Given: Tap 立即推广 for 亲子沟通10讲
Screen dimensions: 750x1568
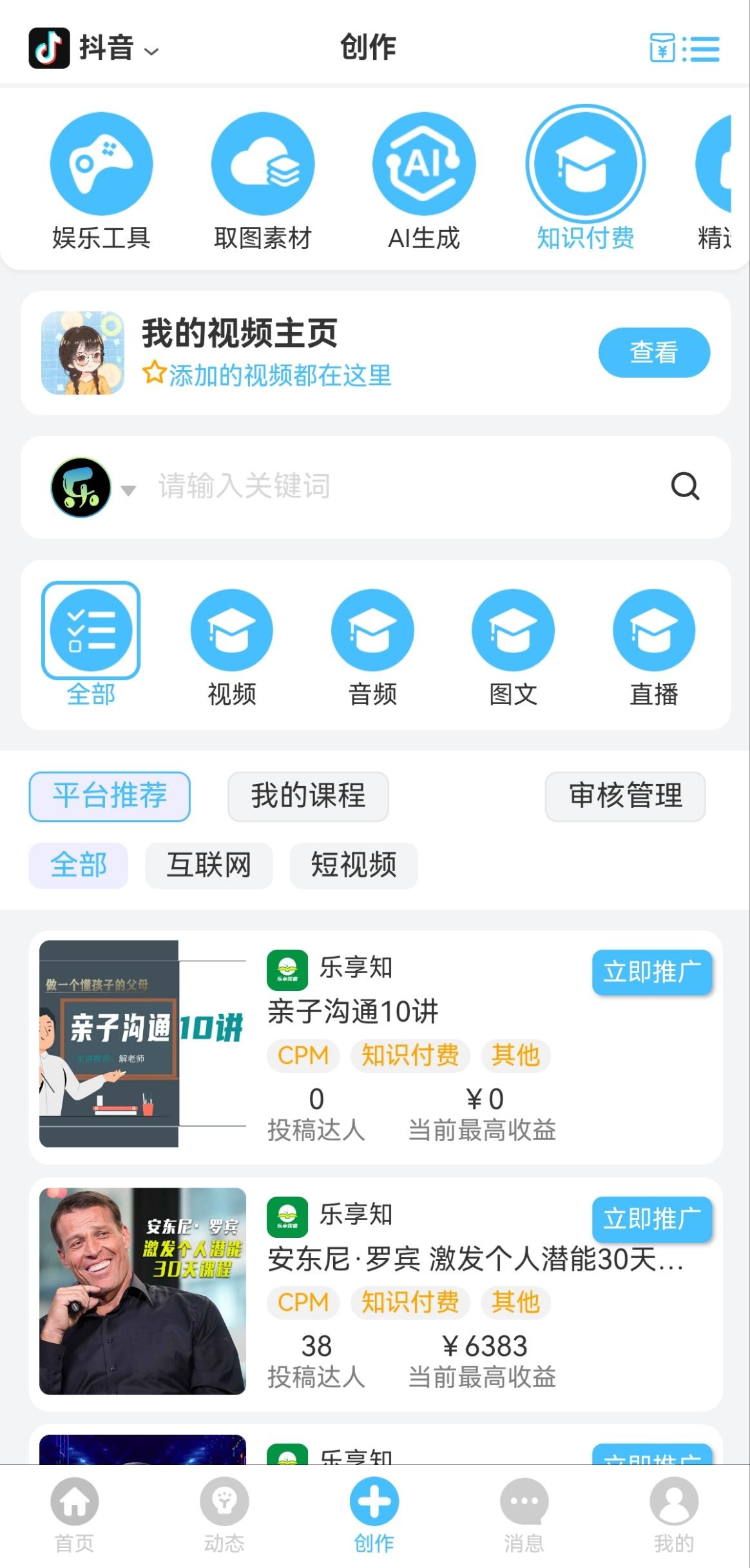Looking at the screenshot, I should point(652,972).
